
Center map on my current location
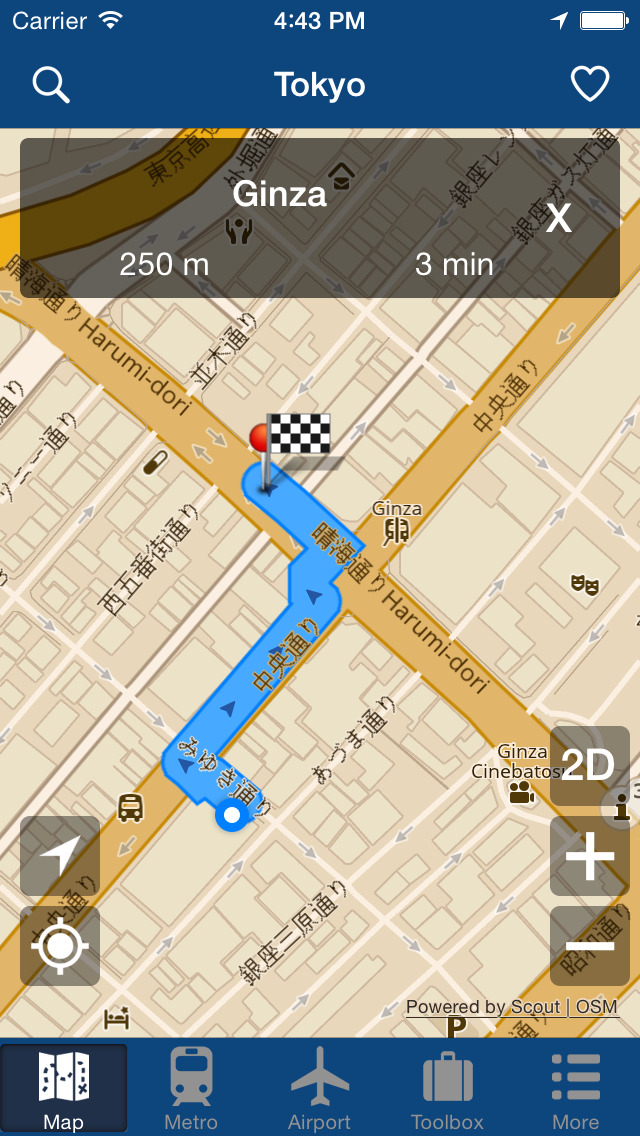point(60,946)
